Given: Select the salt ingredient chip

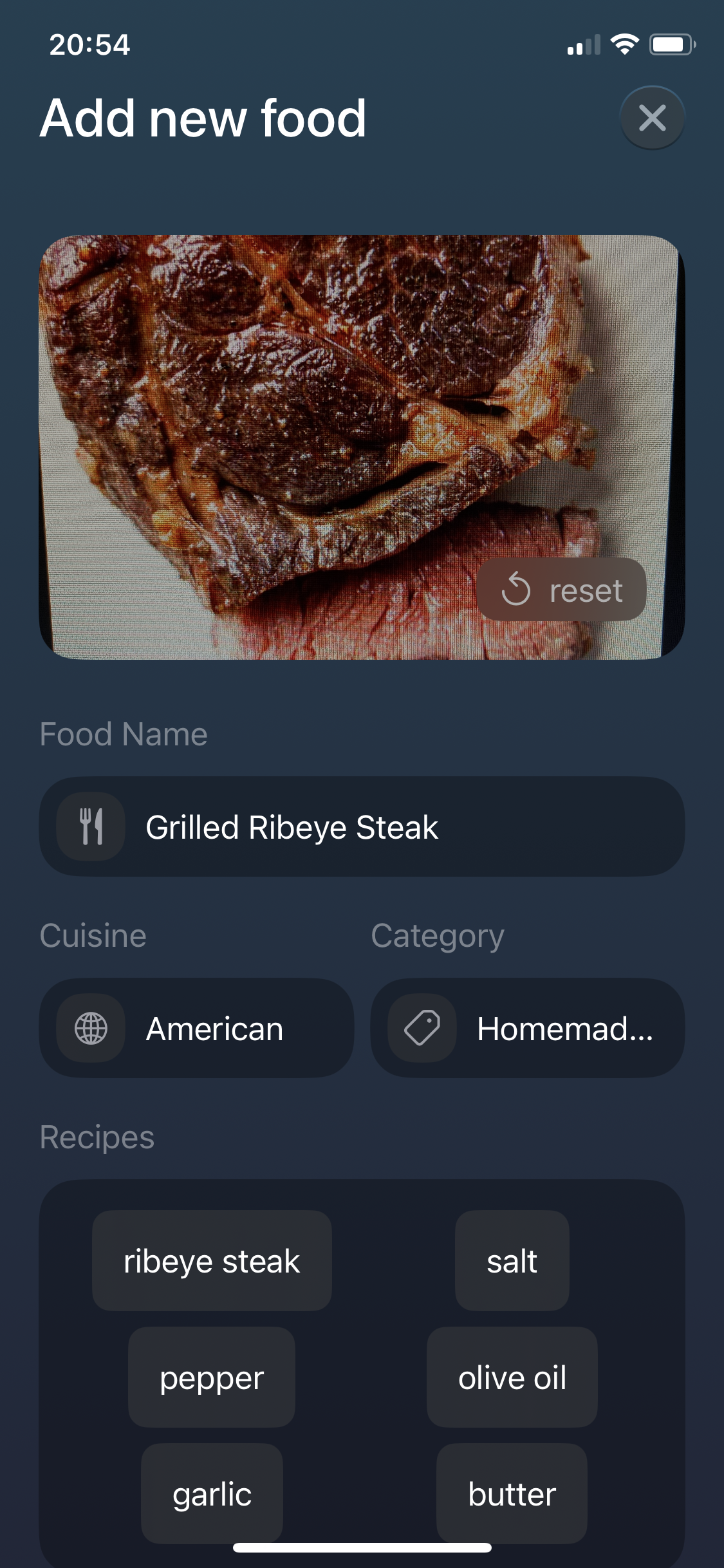Looking at the screenshot, I should [512, 1261].
